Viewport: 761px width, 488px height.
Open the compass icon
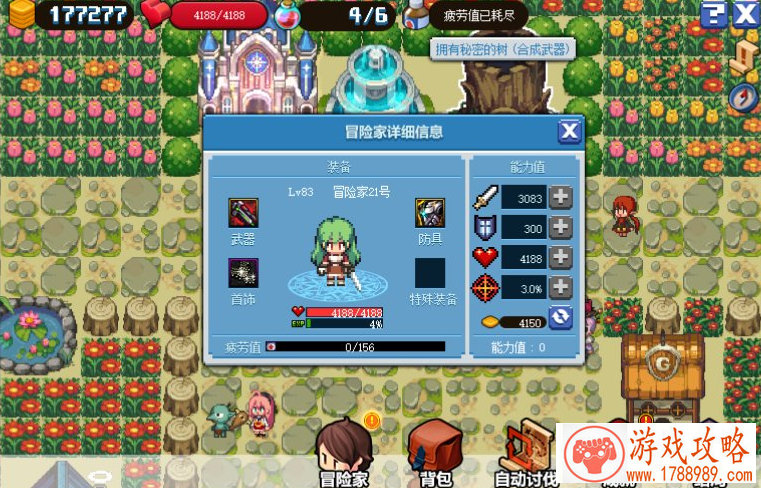[744, 97]
